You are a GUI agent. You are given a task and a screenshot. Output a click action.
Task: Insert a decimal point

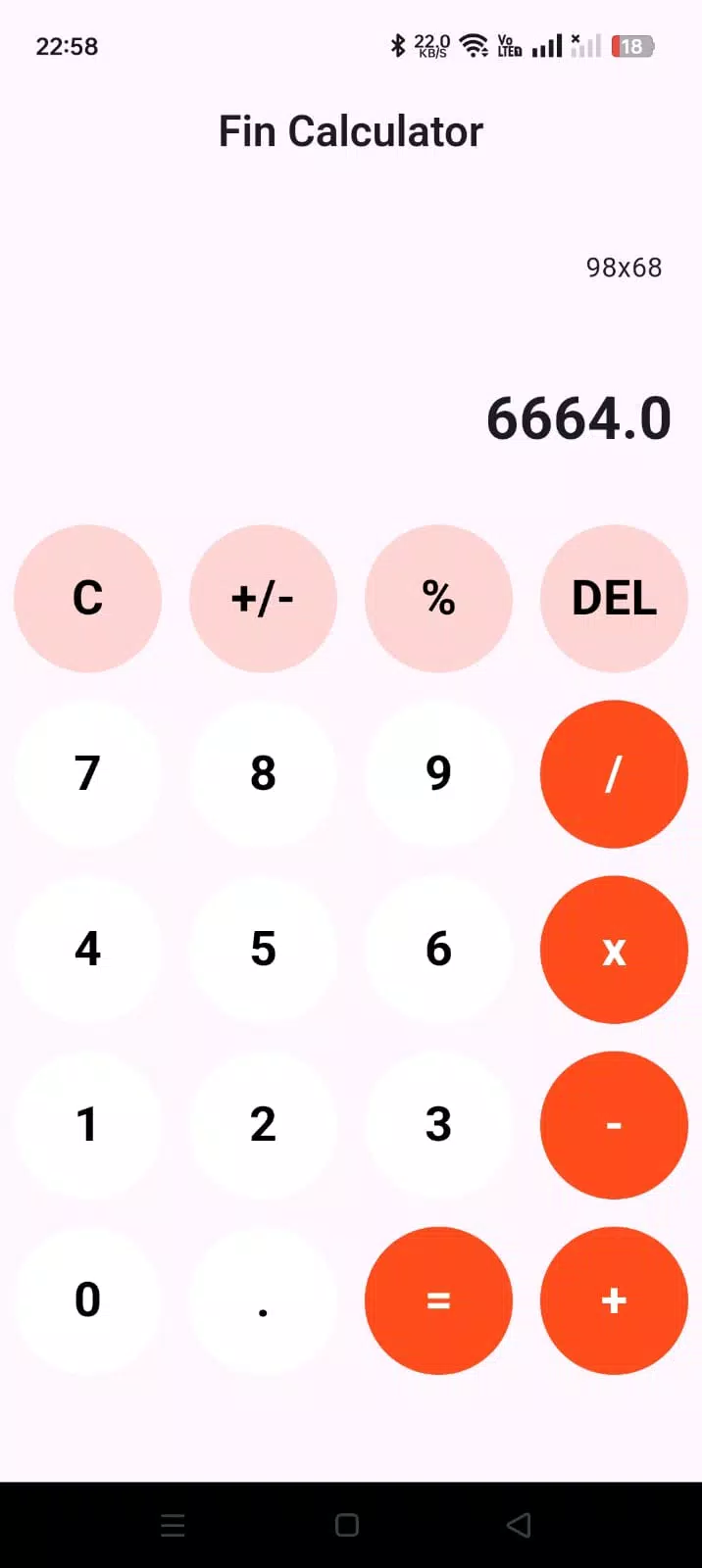tap(263, 1299)
